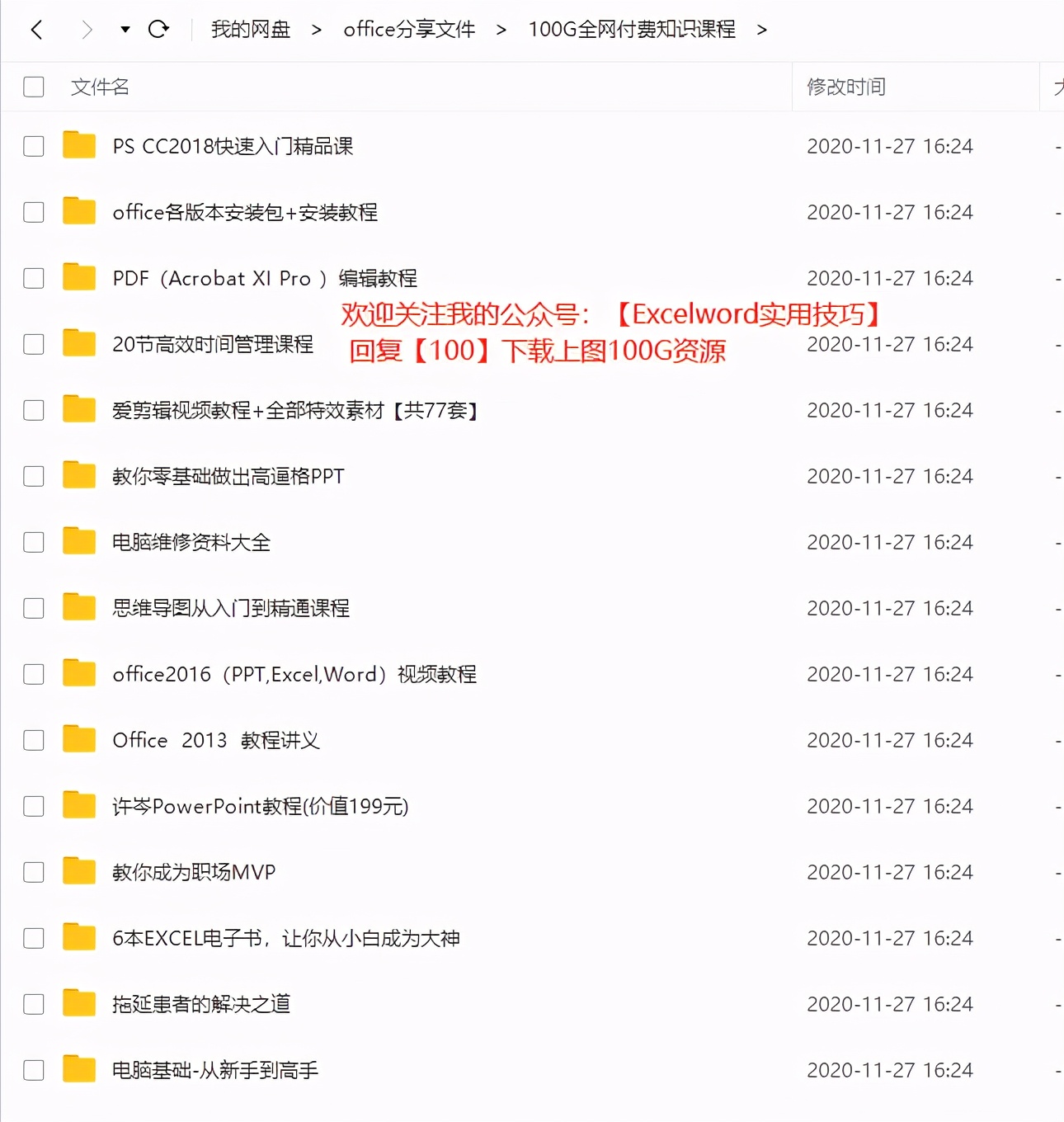Click the forward navigation arrow
The image size is (1064, 1122).
[87, 29]
